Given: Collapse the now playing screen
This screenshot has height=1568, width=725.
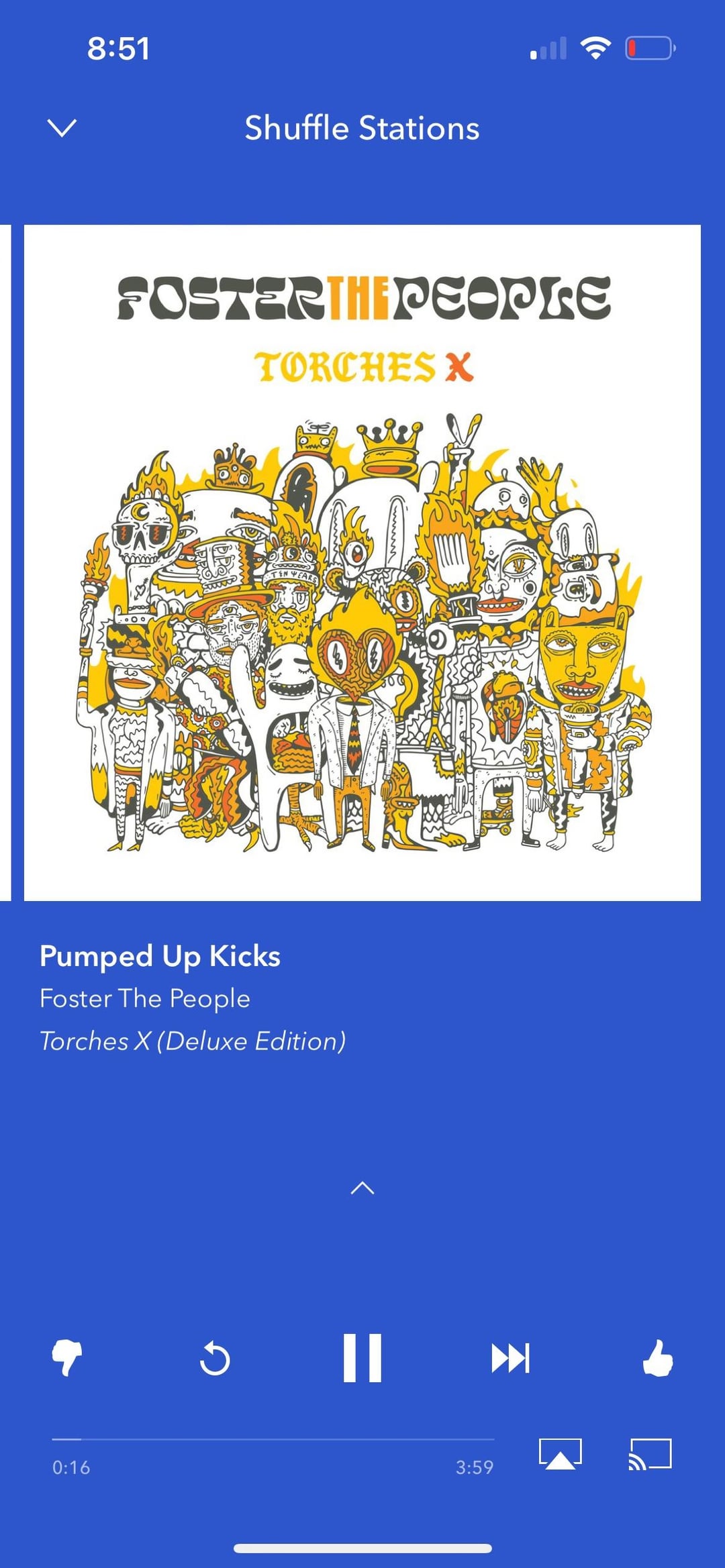Looking at the screenshot, I should [62, 127].
